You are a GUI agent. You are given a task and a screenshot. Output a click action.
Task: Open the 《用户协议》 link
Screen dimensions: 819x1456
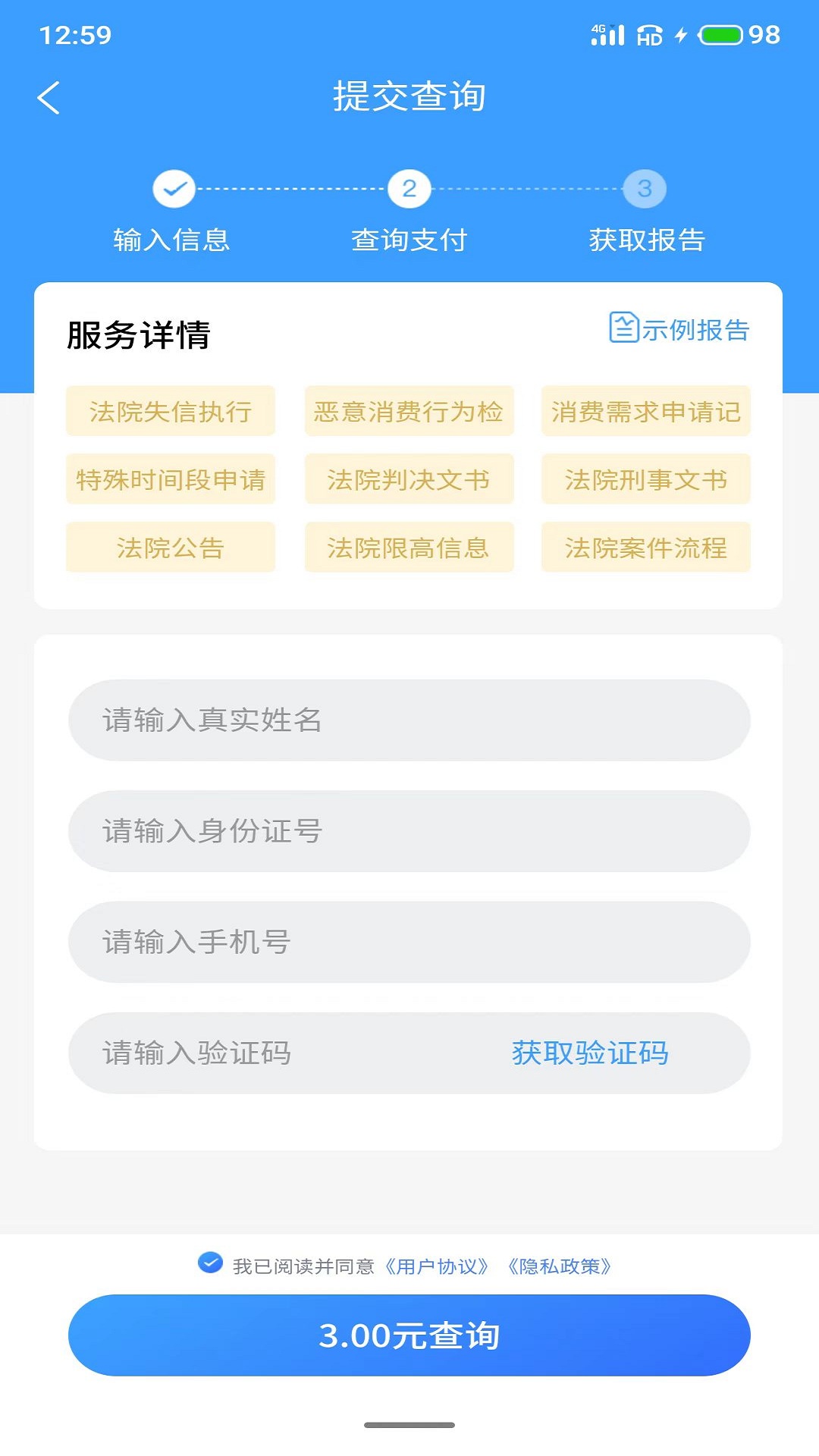(x=437, y=1266)
